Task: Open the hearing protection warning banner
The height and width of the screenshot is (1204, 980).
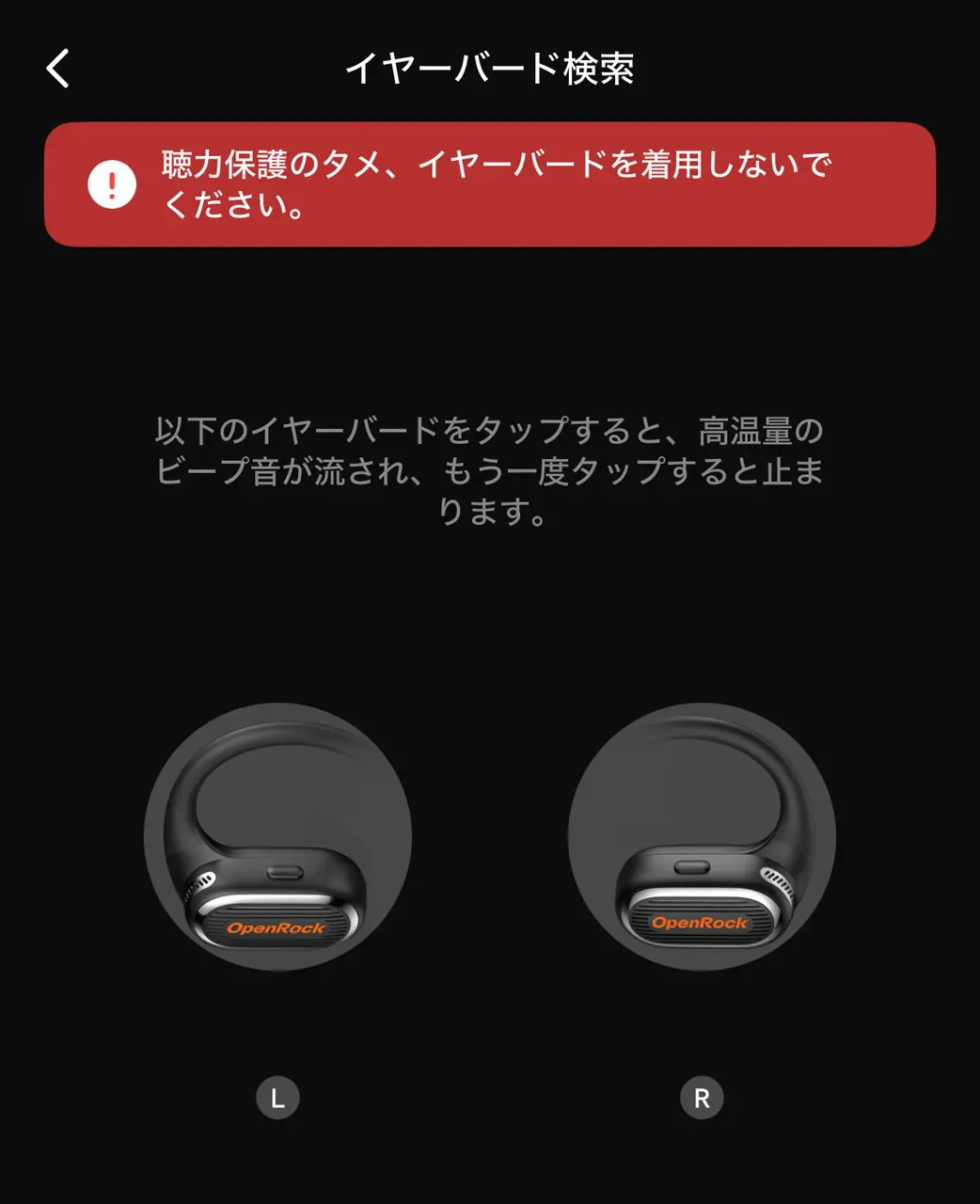Action: (x=490, y=182)
